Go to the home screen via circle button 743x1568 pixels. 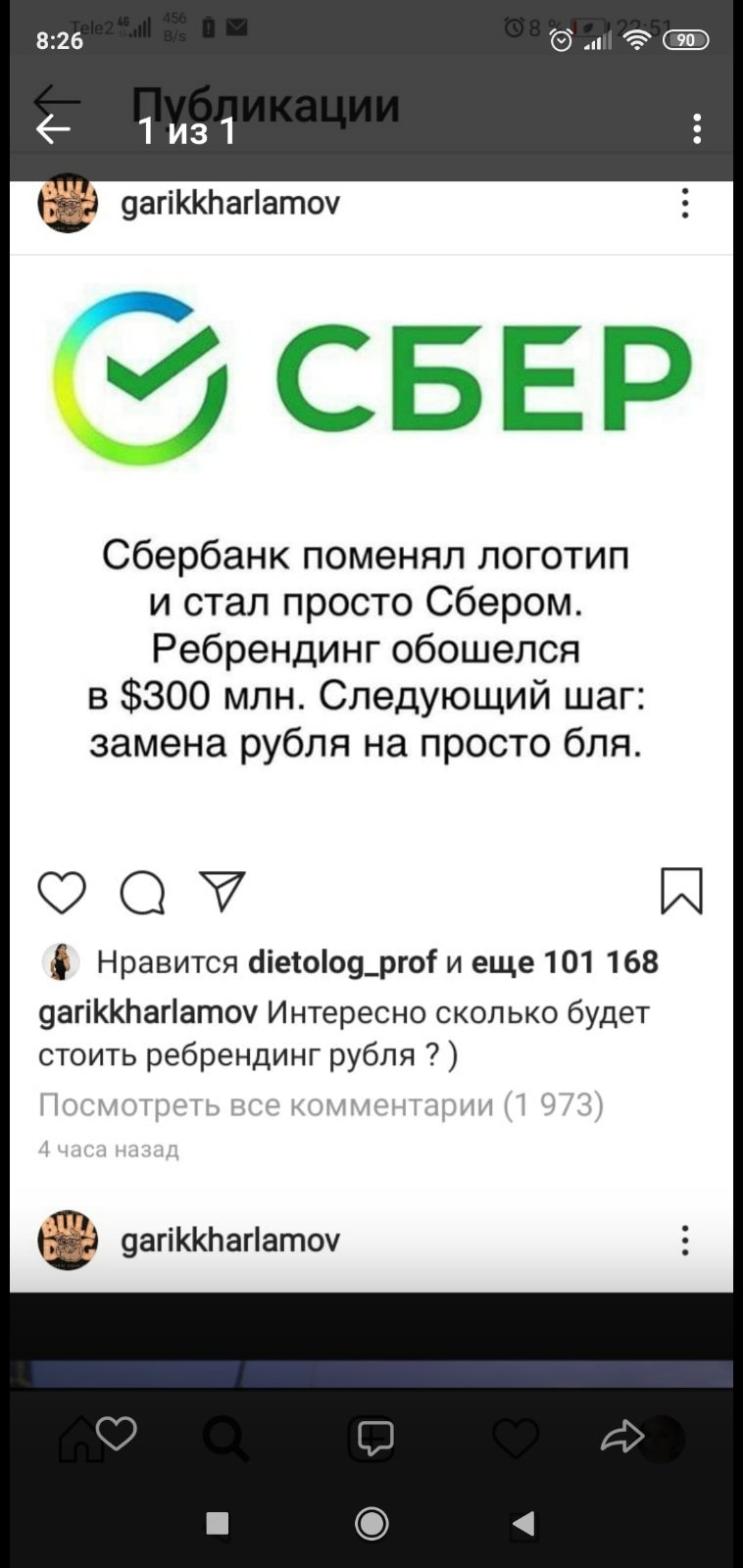click(371, 1523)
